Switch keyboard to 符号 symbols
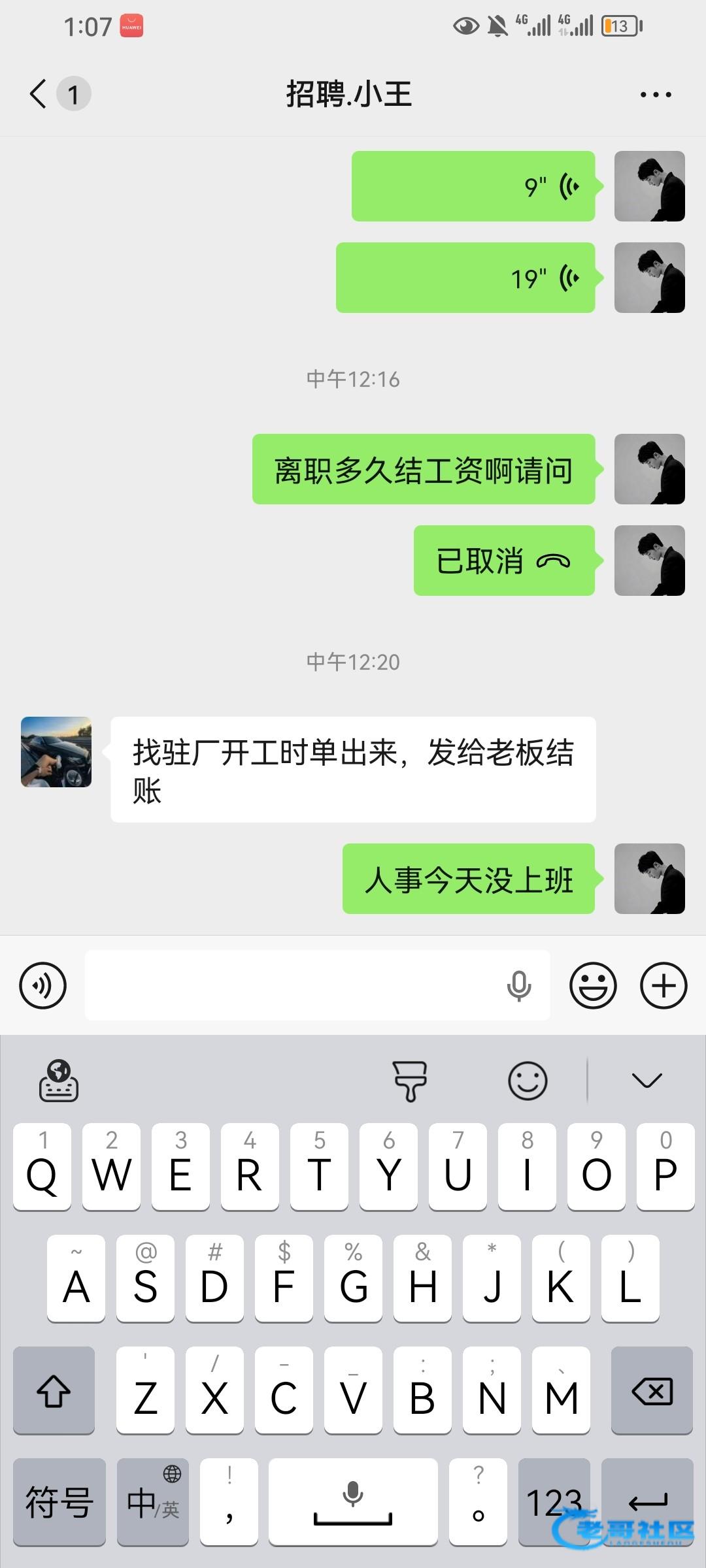The image size is (706, 1568). (x=59, y=1502)
